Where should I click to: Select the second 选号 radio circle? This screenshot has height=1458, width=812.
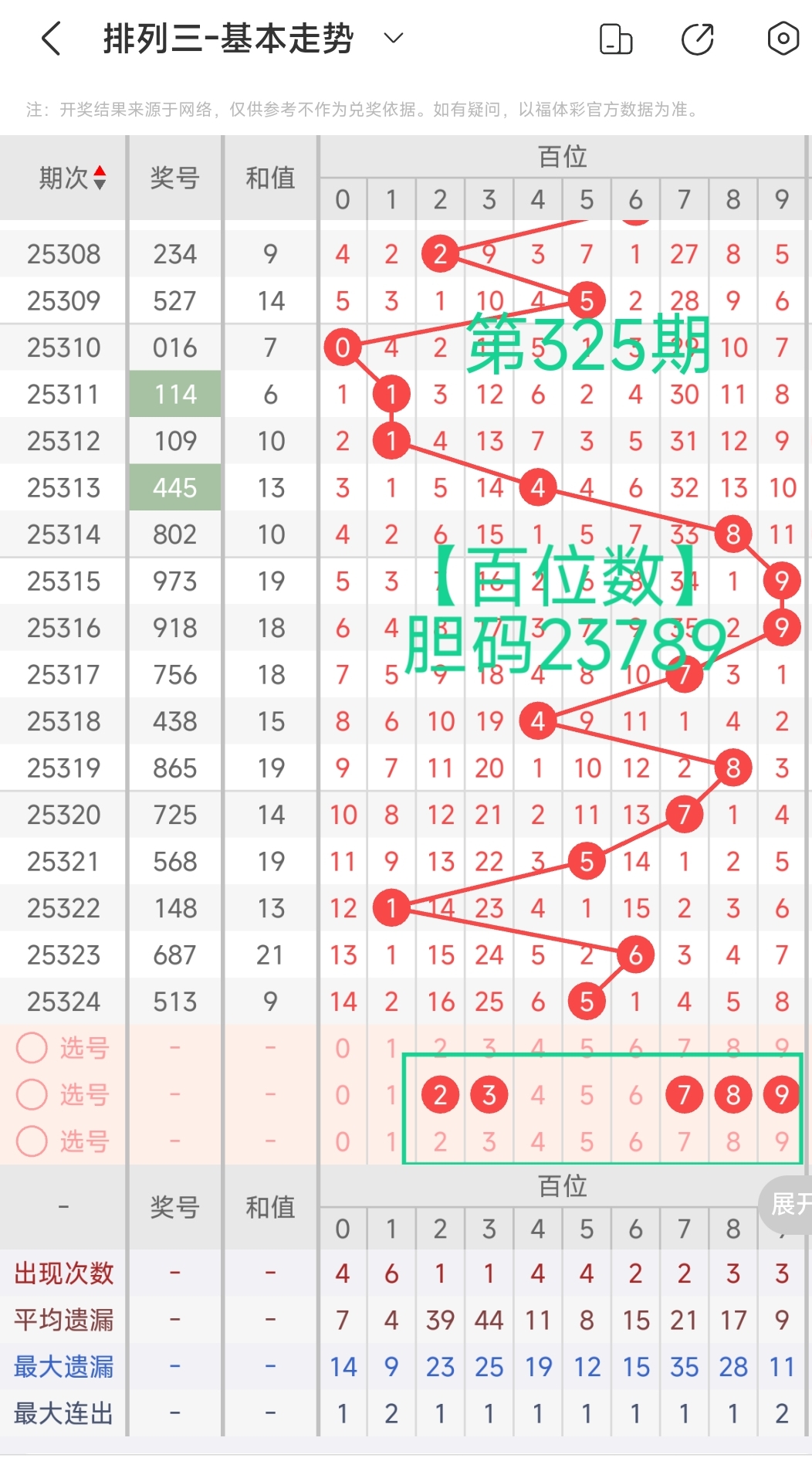[x=32, y=1094]
